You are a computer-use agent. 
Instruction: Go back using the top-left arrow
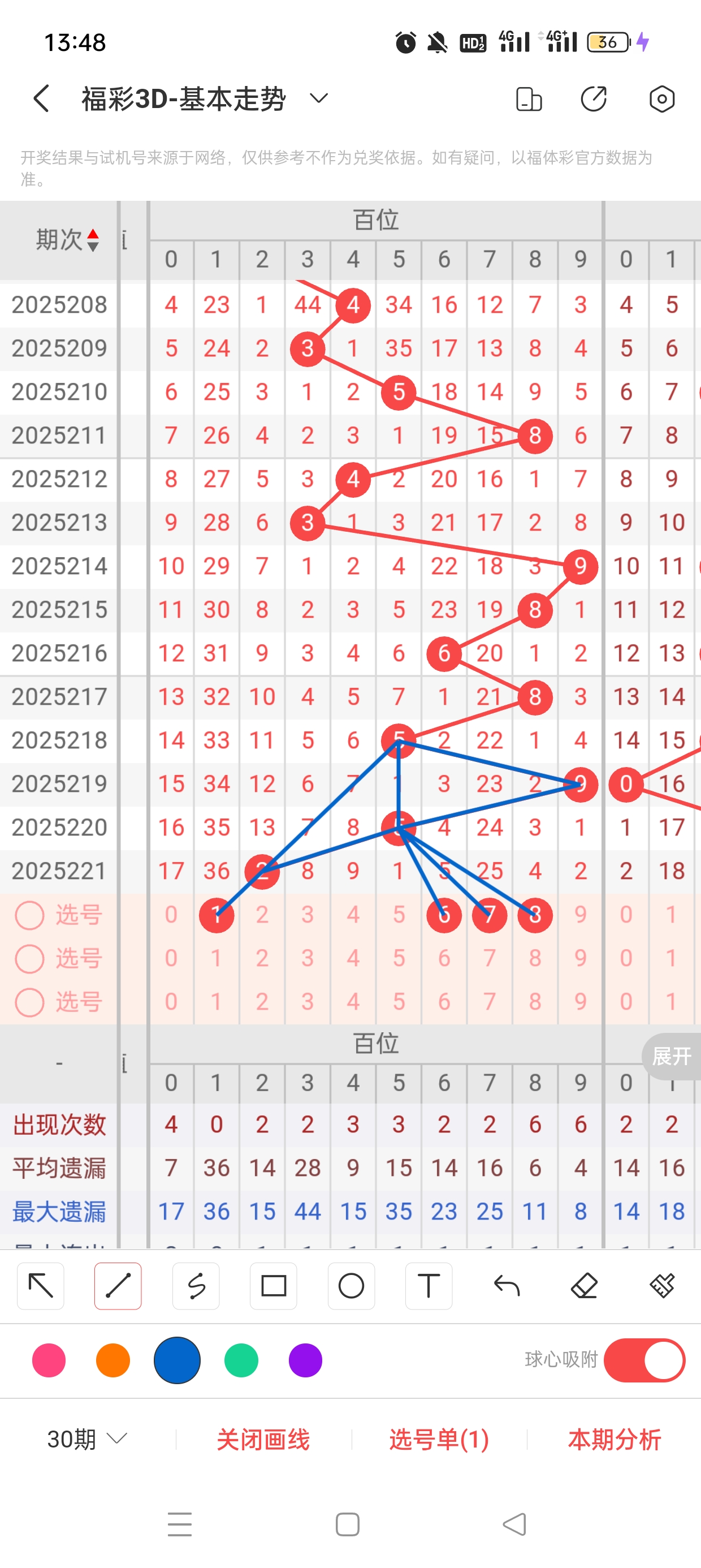tap(41, 98)
